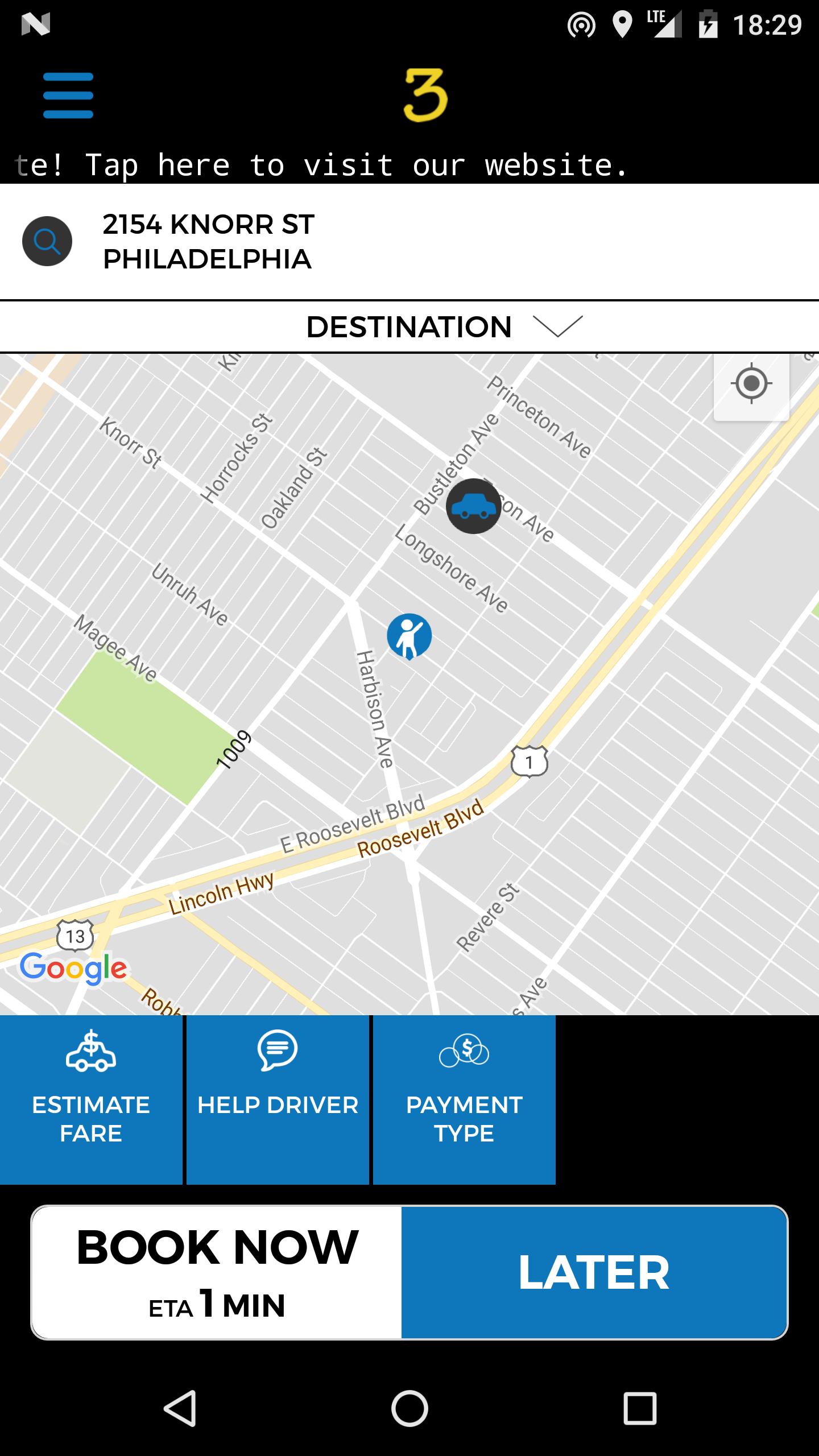Open Estimate Fare
Viewport: 819px width, 1456px height.
tap(91, 1099)
